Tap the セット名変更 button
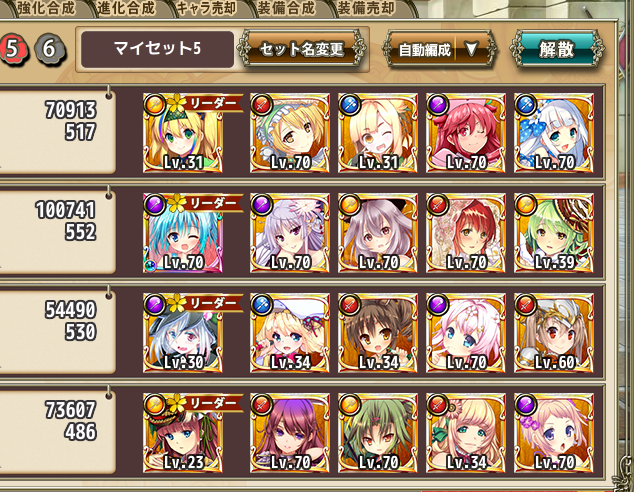Screen dimensions: 636x492 pos(301,48)
